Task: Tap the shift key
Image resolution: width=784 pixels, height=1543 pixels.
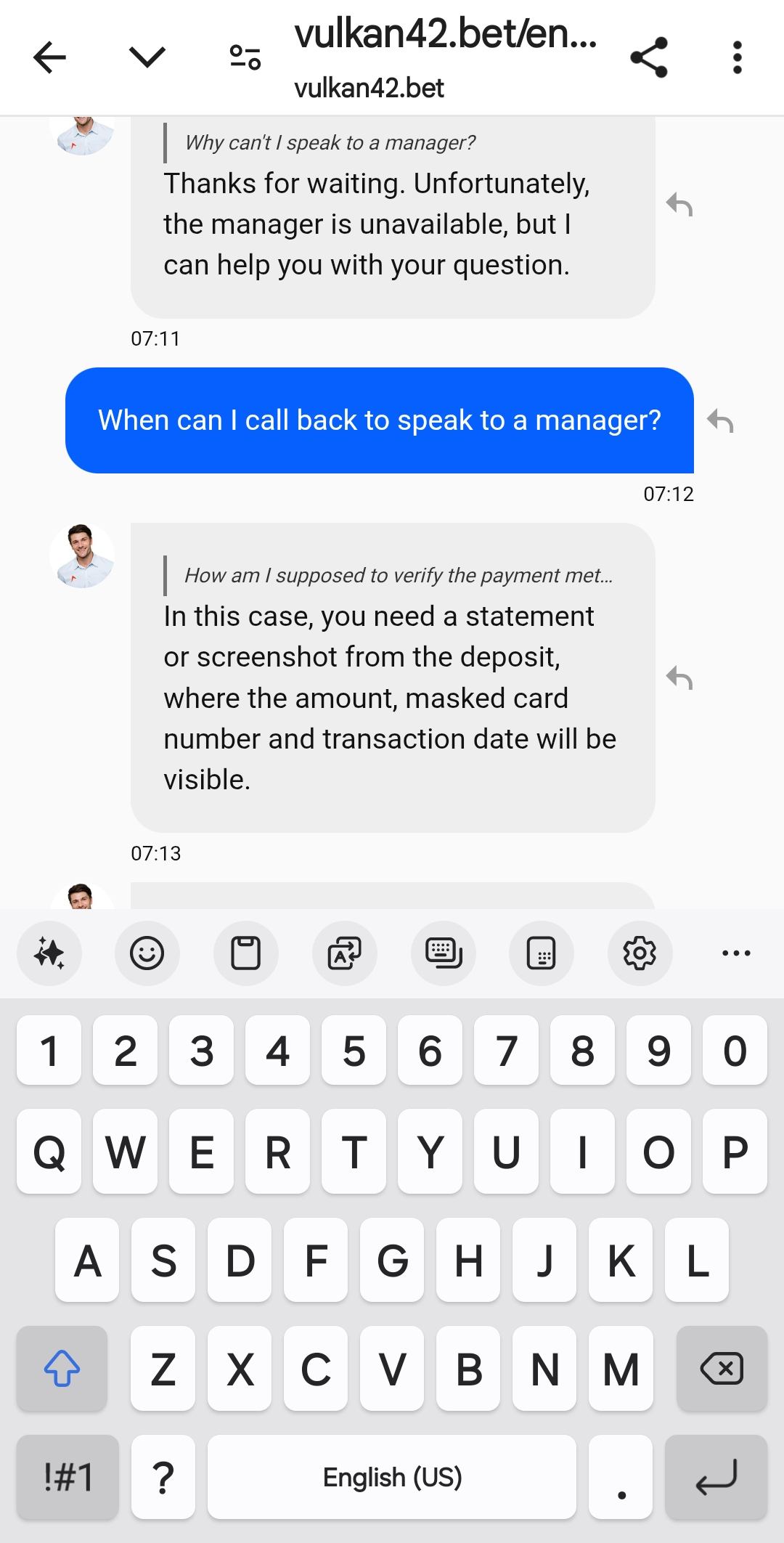Action: pos(62,1369)
